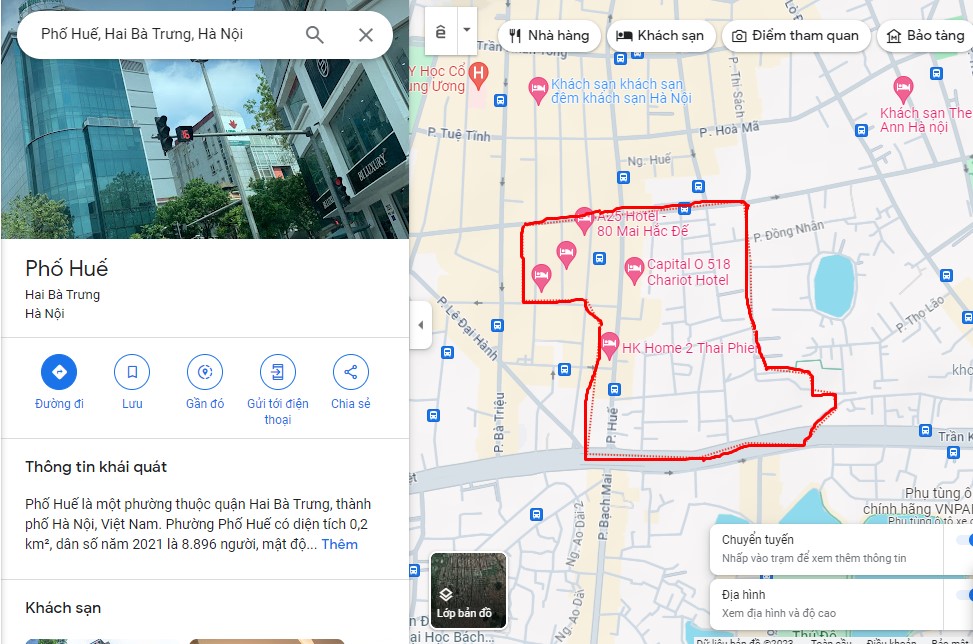Collapse the side panel arrow
This screenshot has width=973, height=644.
pos(420,325)
